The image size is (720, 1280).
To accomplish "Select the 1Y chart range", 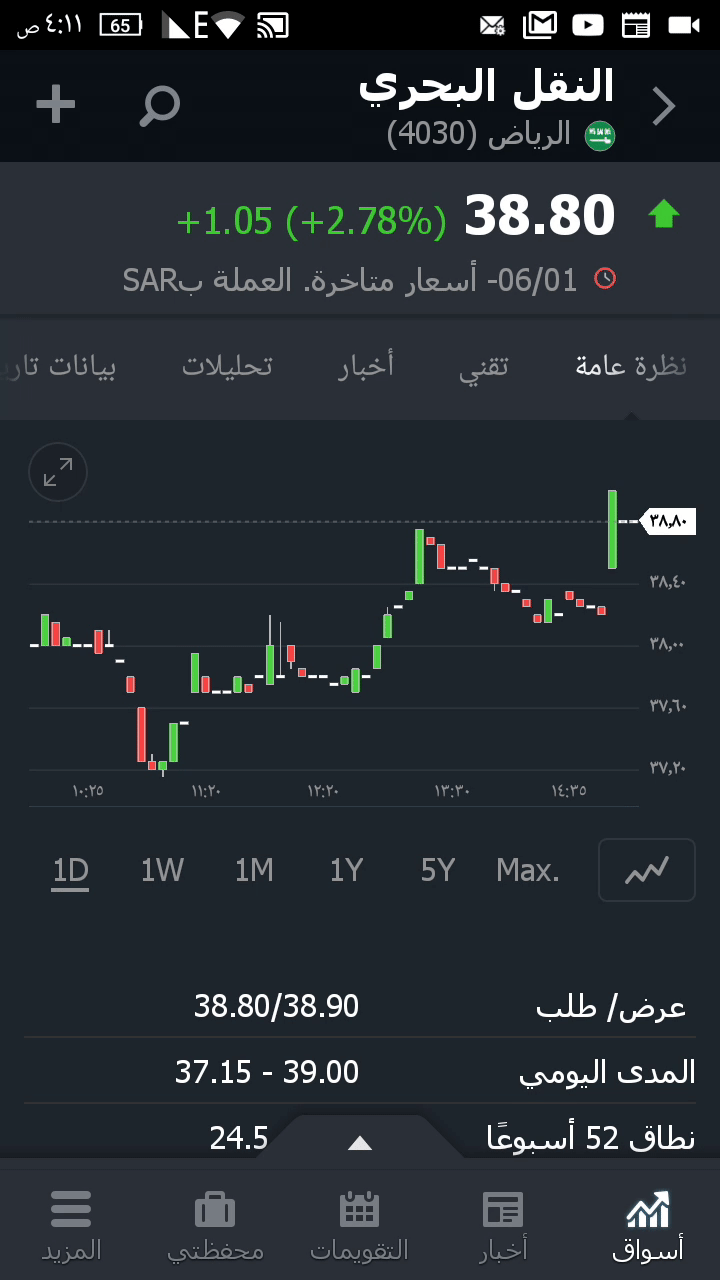I will tap(346, 871).
